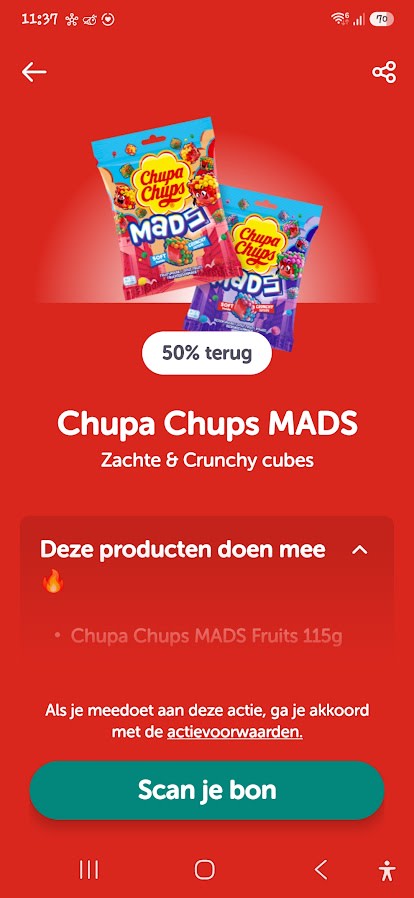Screen dimensions: 414x898
Task: Tap the 'Scan je bon' button
Action: coord(207,790)
